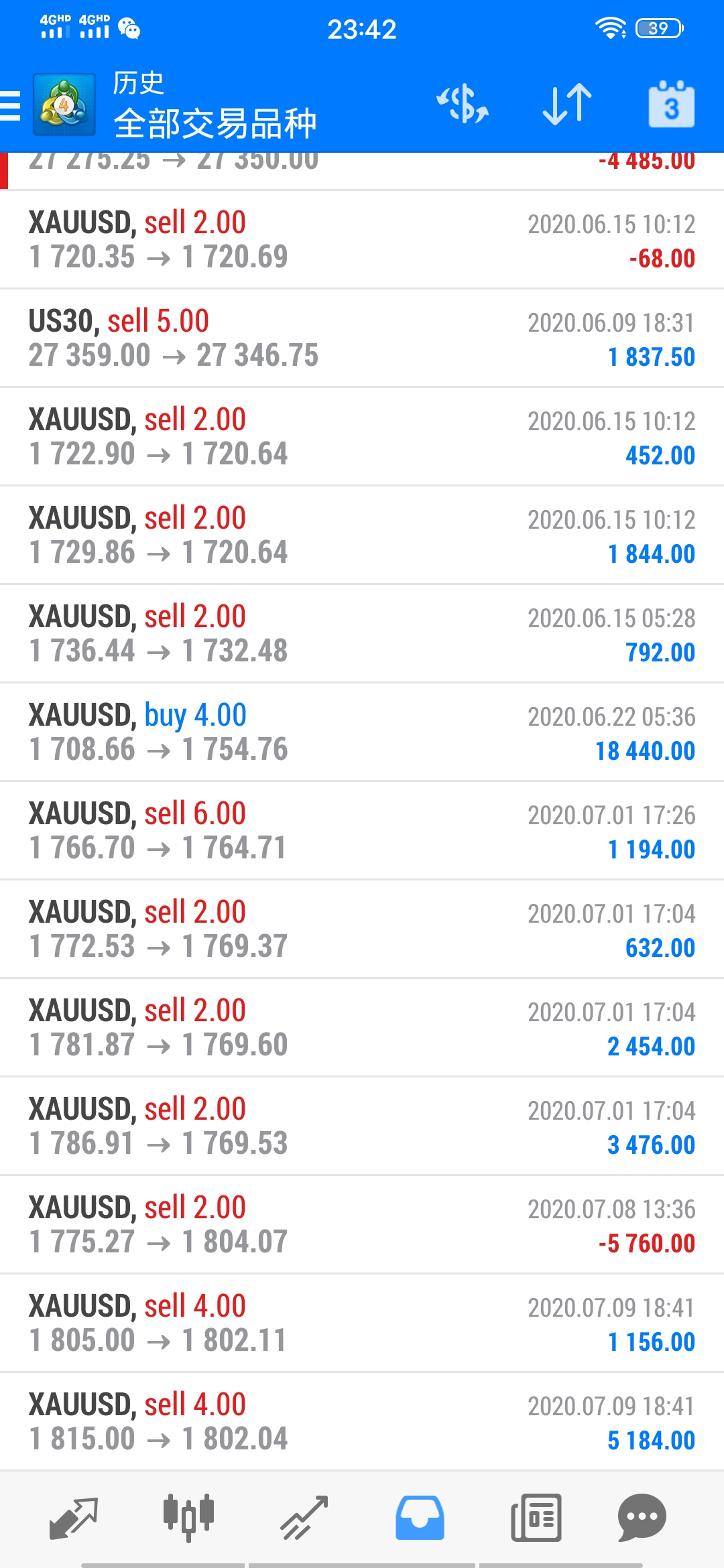Viewport: 724px width, 1568px height.
Task: Select the History inbox tab
Action: click(x=420, y=1518)
